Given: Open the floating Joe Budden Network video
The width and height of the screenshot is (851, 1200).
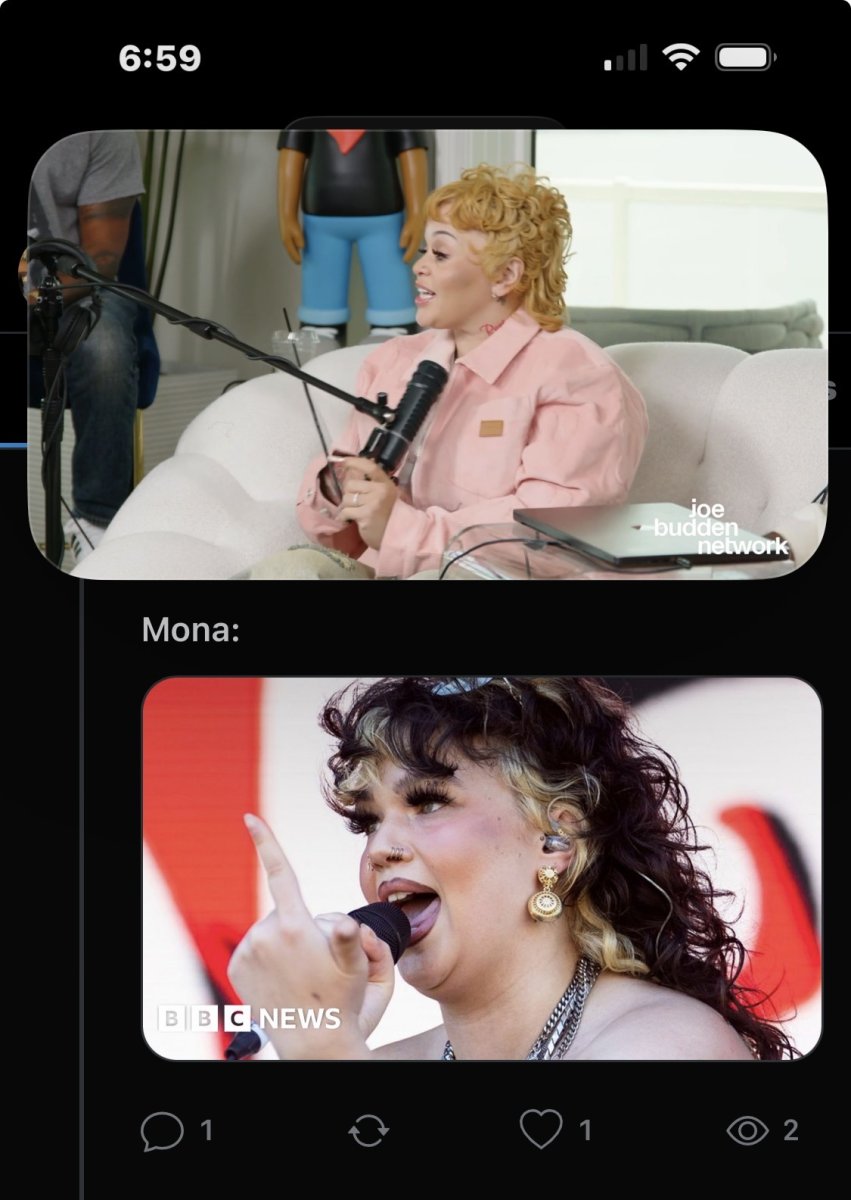Looking at the screenshot, I should coord(427,354).
